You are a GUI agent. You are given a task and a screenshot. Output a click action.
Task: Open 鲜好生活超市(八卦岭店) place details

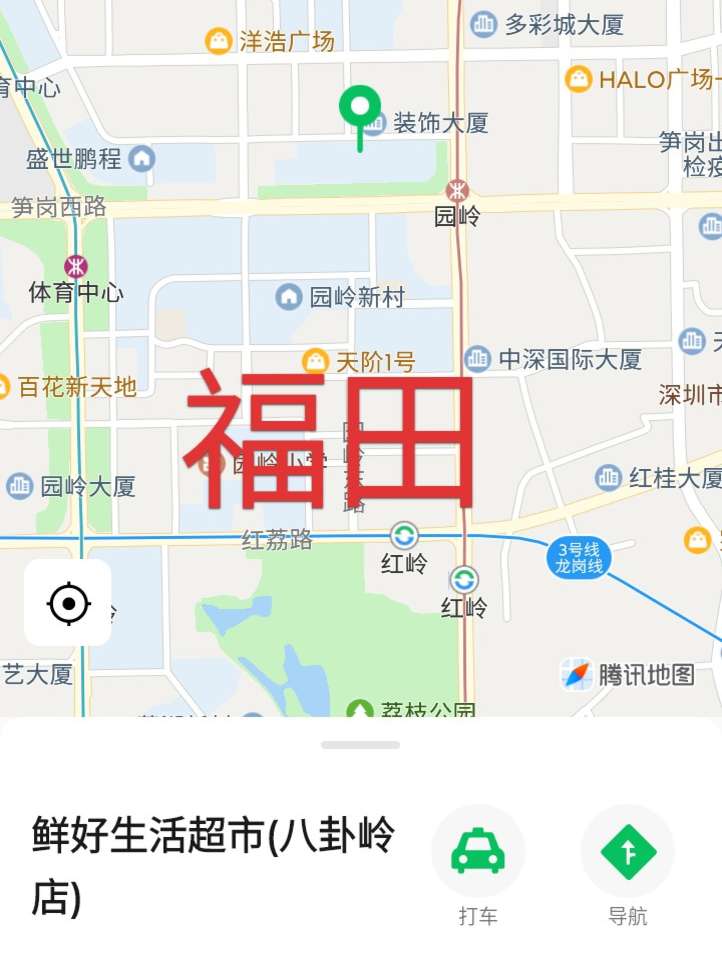[x=214, y=865]
